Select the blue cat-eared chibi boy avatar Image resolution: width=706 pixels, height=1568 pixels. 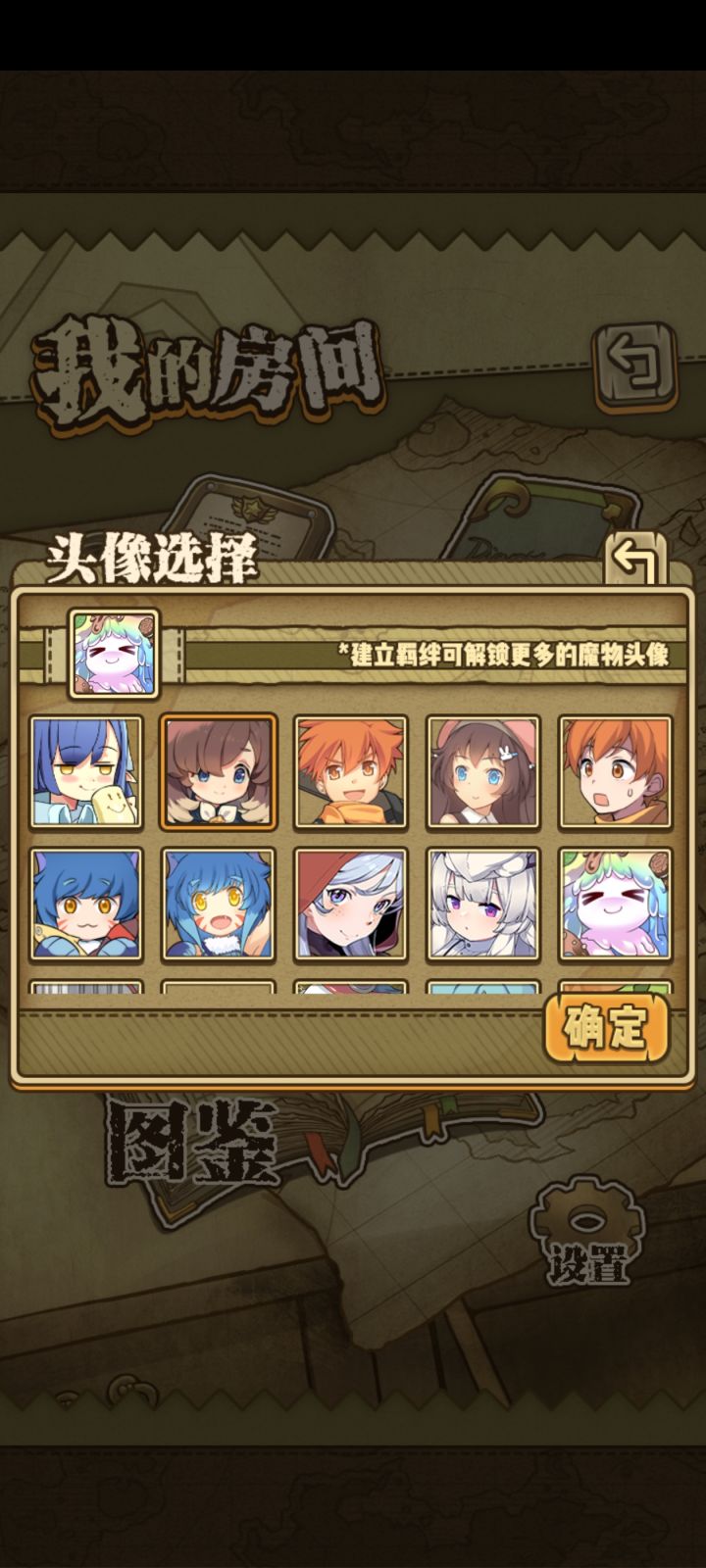(83, 905)
